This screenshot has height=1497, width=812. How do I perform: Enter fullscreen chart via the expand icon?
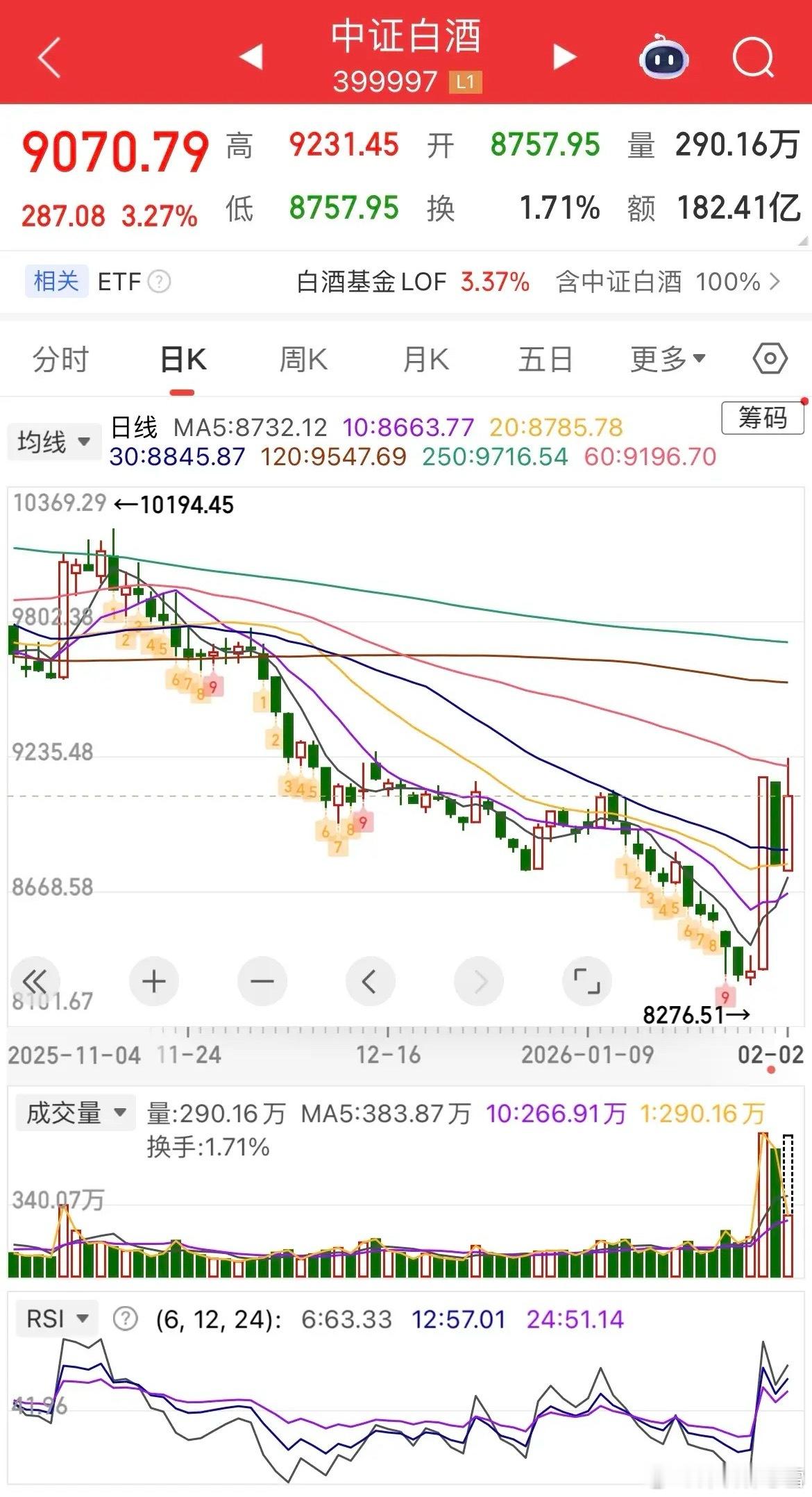click(x=587, y=982)
